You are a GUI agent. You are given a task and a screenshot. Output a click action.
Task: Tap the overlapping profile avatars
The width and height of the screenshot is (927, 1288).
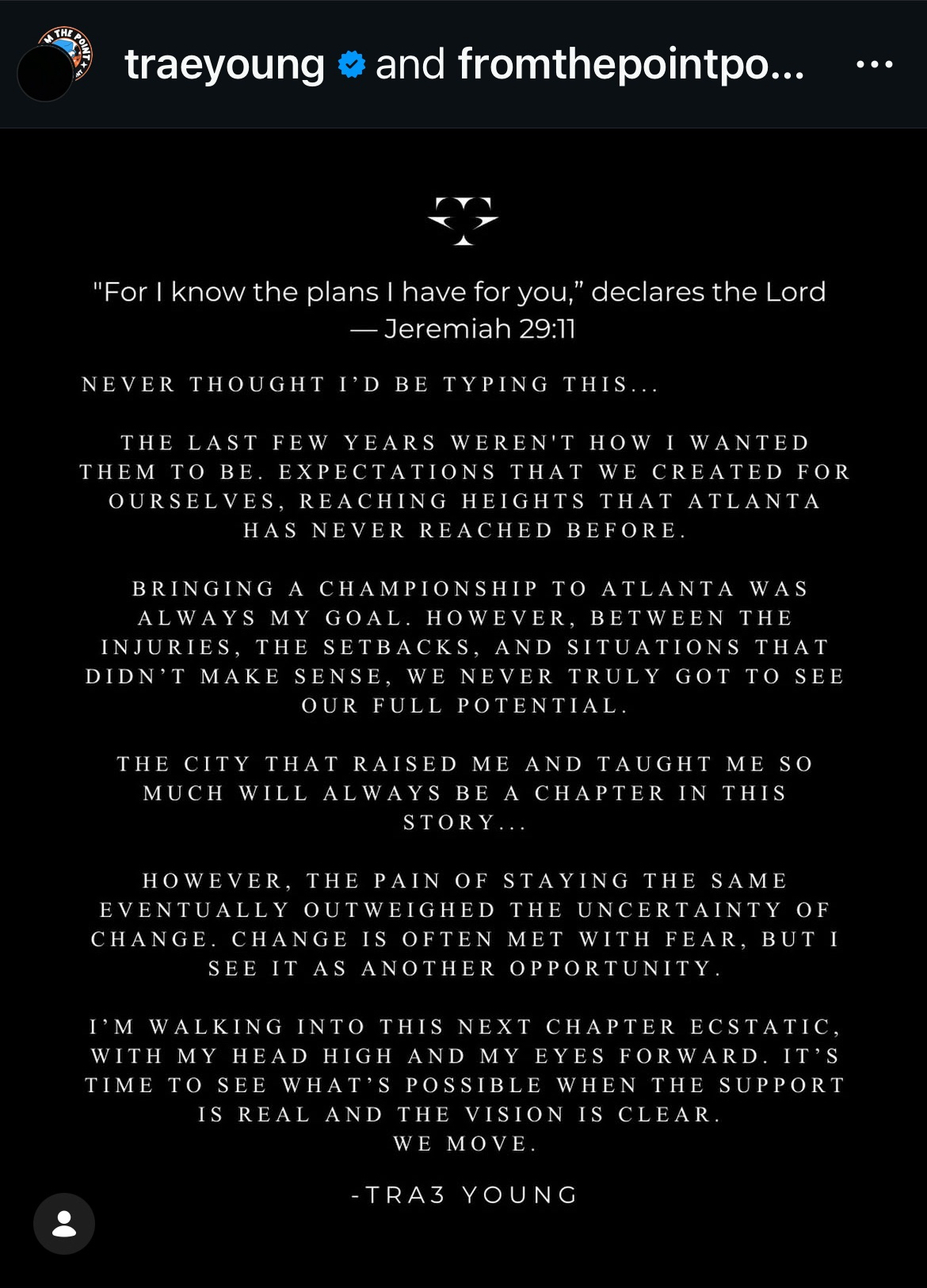55,65
